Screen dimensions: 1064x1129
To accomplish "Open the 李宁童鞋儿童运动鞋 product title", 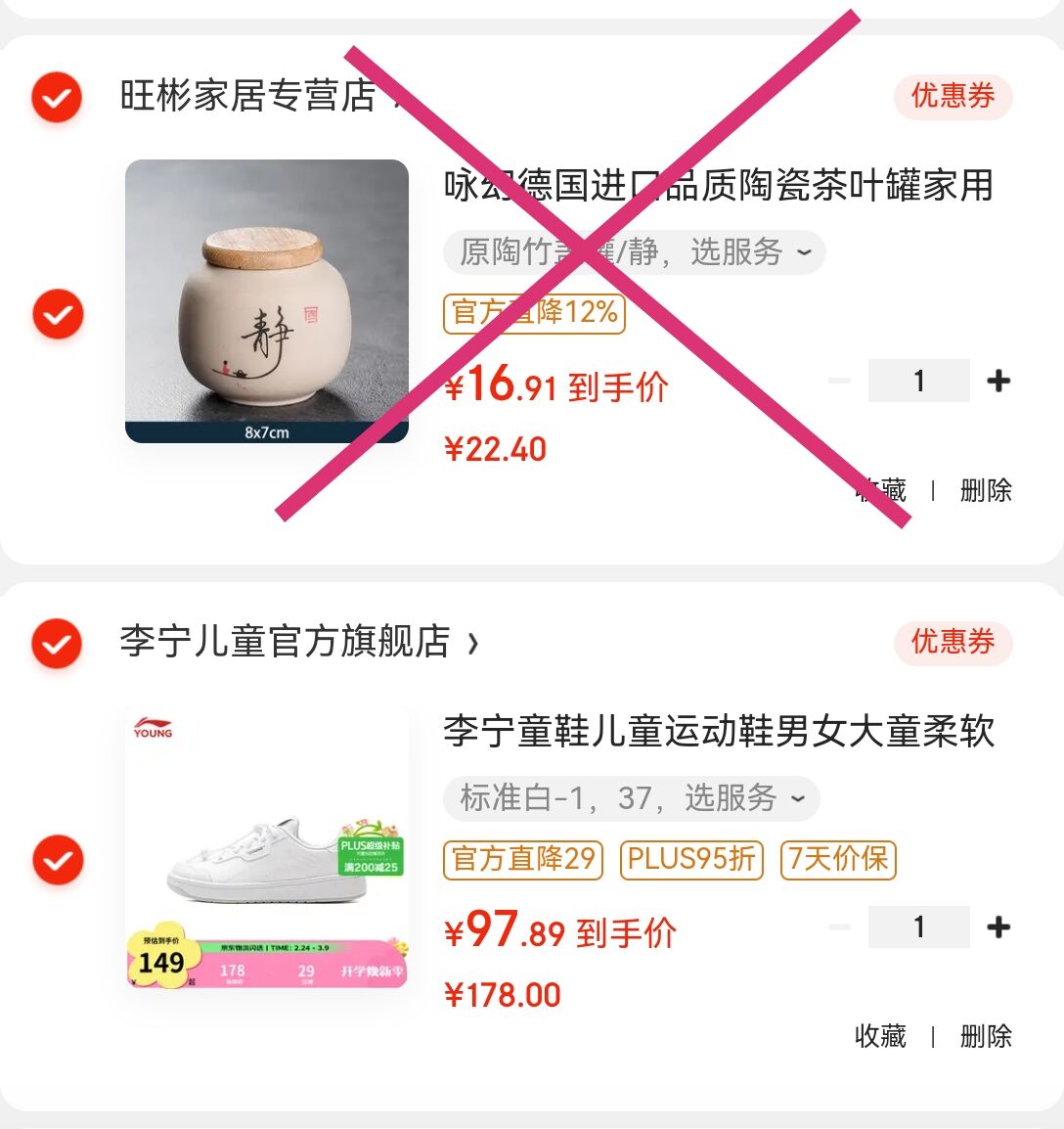I will pyautogui.click(x=718, y=732).
